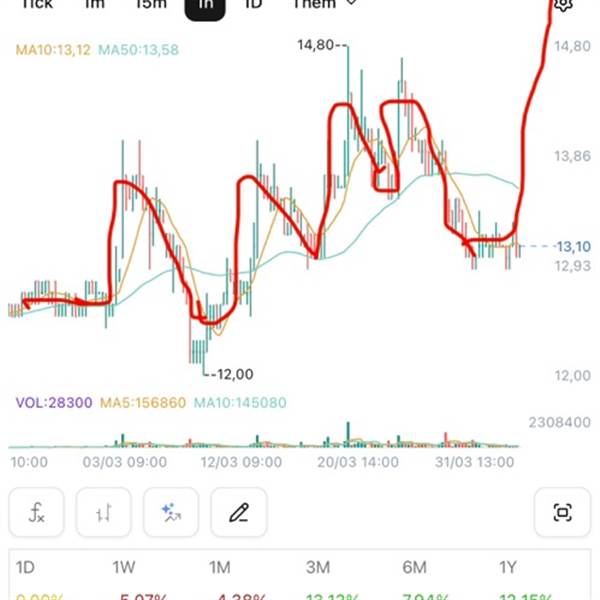The width and height of the screenshot is (600, 600).
Task: Expand chart to fullscreen
Action: [x=562, y=513]
